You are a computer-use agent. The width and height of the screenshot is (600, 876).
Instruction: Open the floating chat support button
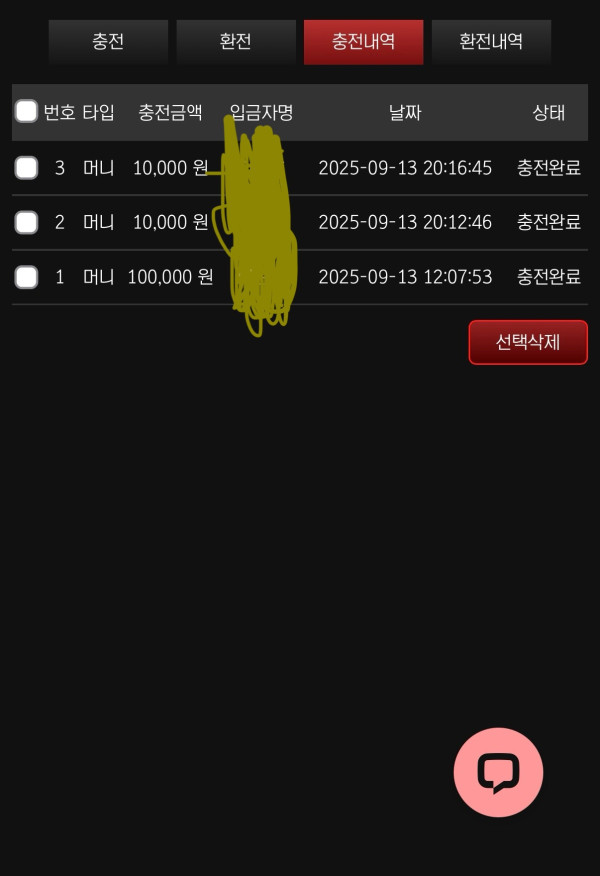[x=498, y=773]
